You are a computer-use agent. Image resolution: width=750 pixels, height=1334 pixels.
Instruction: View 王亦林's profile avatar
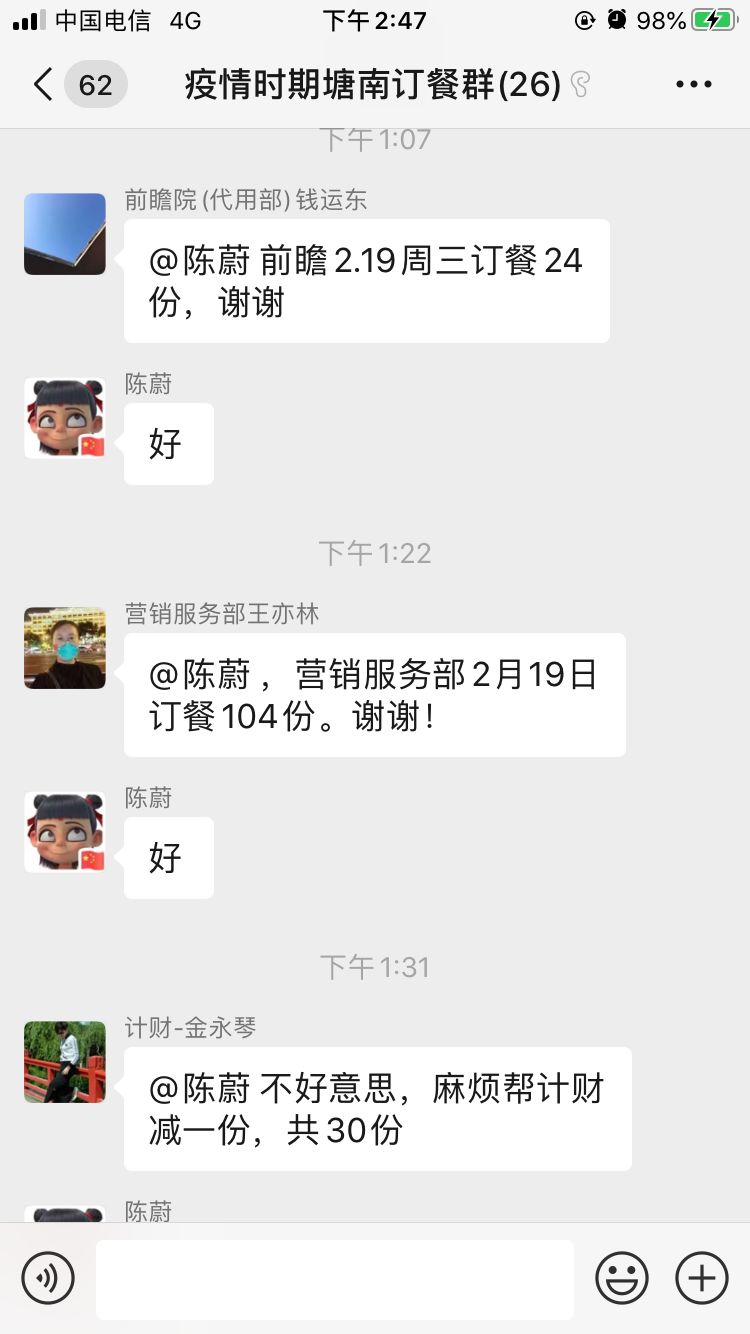pos(65,648)
